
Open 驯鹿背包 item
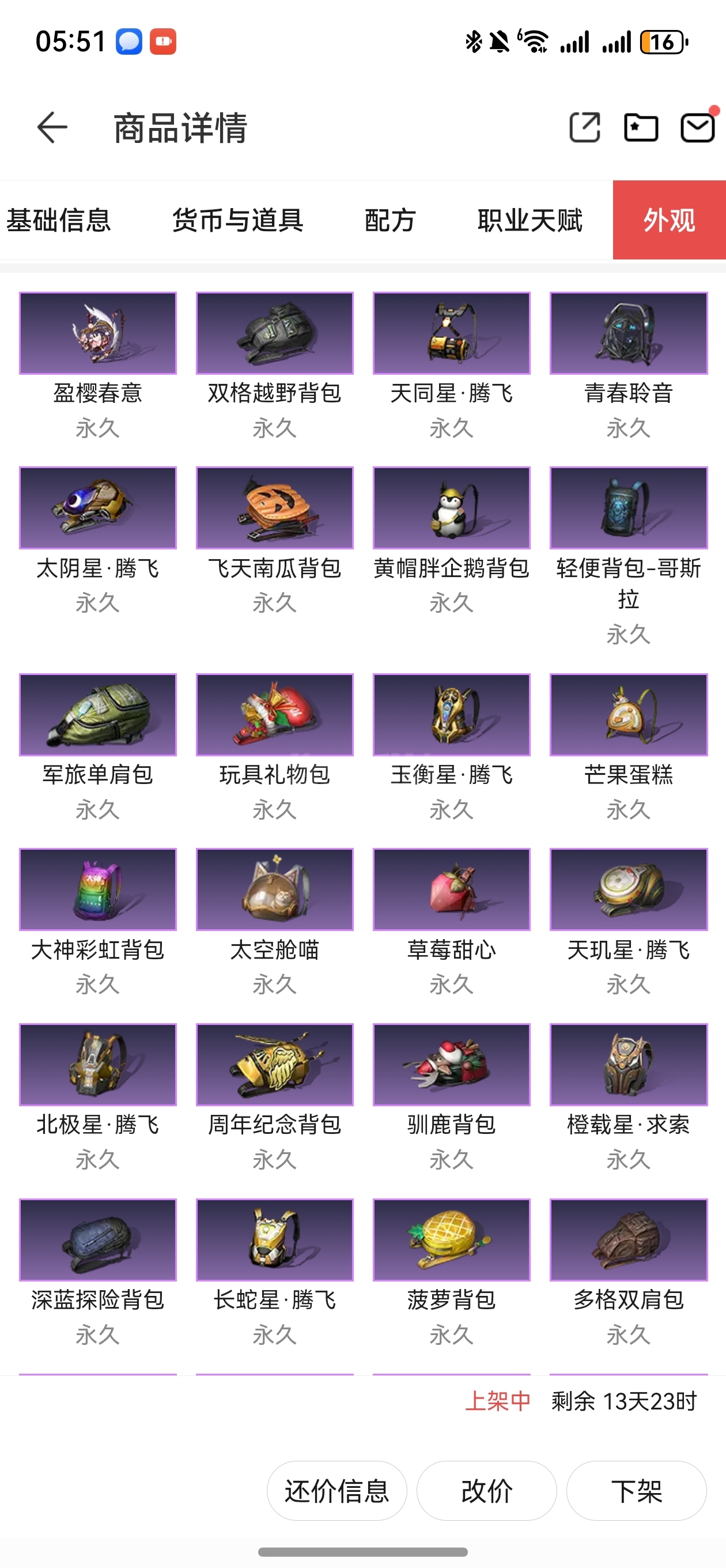452,1065
